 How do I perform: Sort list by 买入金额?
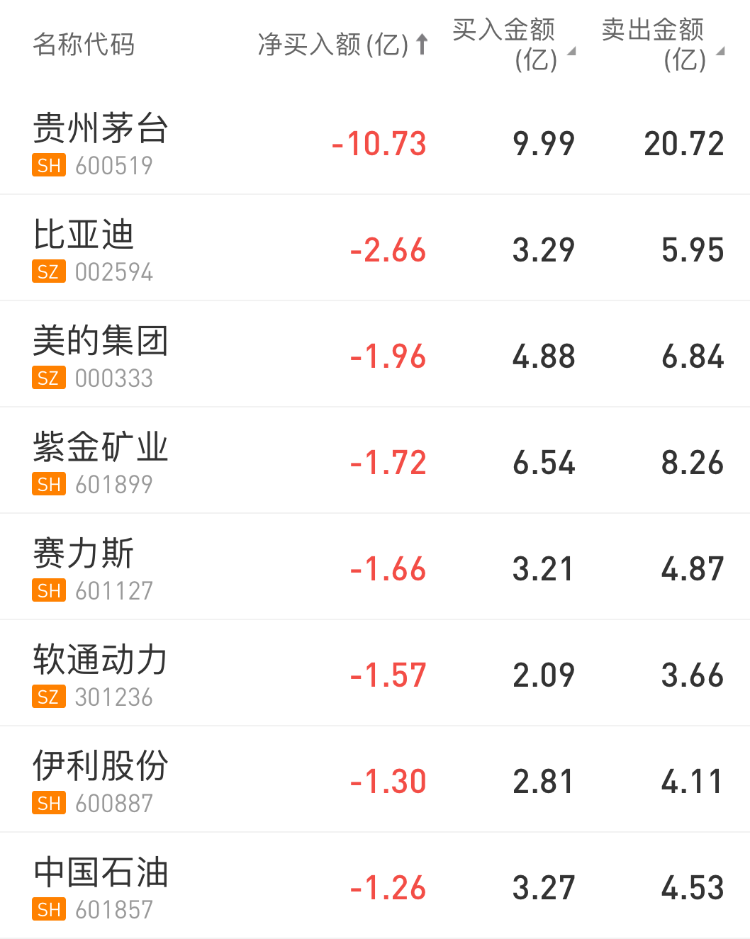tap(513, 45)
